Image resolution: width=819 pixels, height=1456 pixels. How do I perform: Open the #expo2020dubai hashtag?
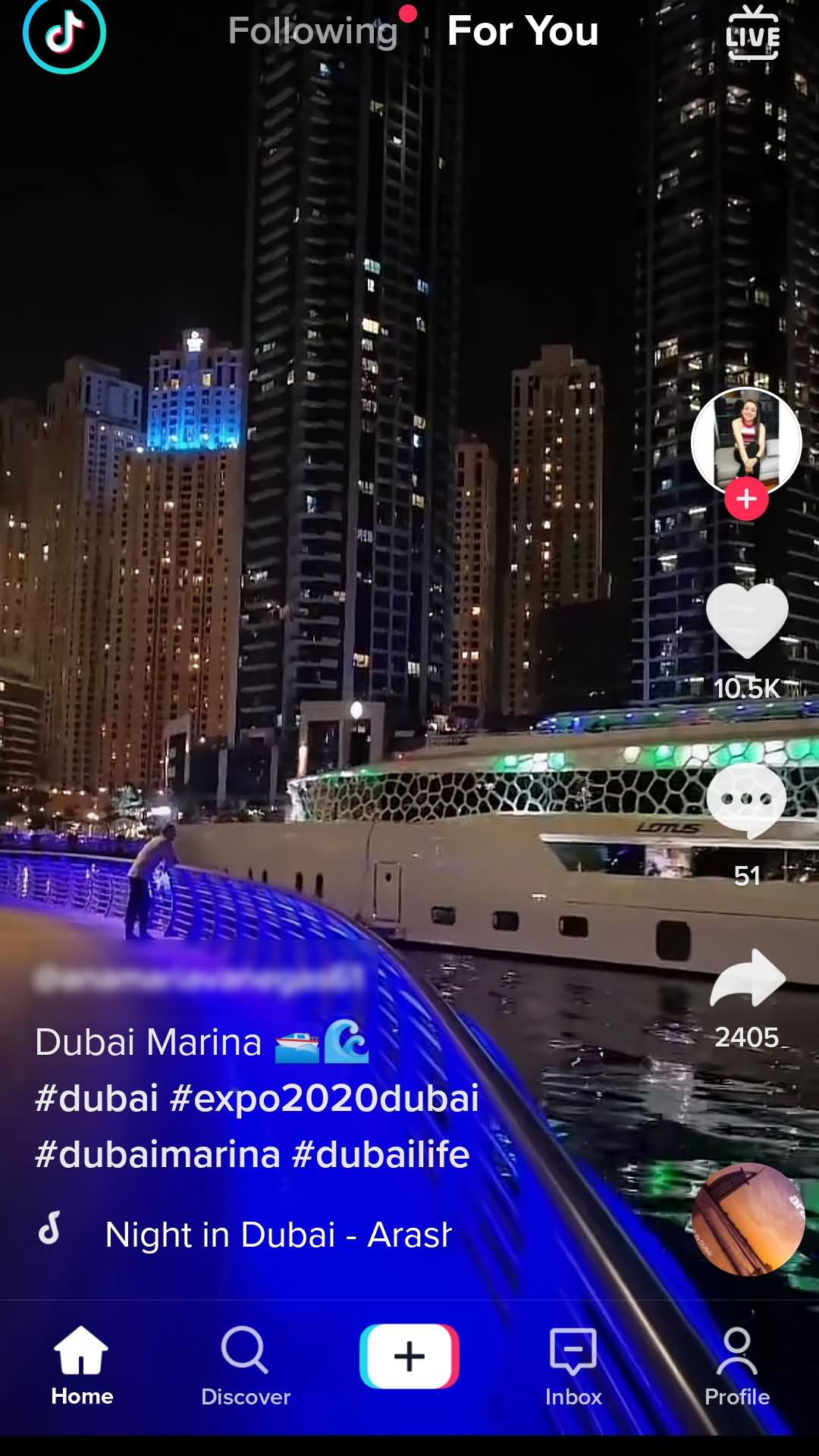pos(325,1098)
